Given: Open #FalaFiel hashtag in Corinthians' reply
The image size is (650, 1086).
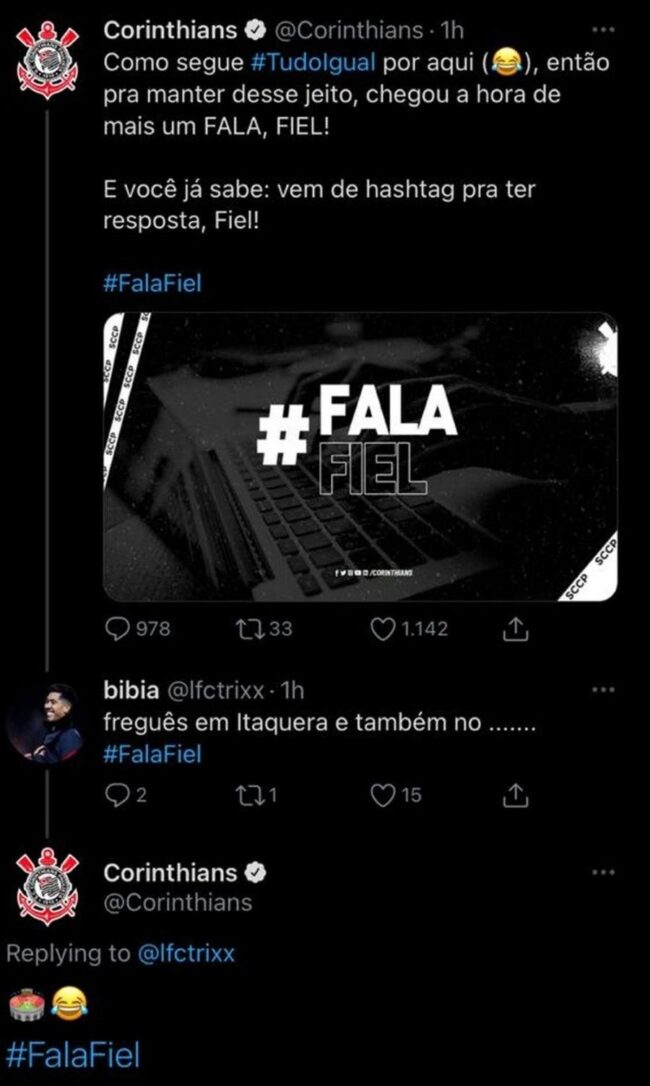Looking at the screenshot, I should [x=73, y=1053].
